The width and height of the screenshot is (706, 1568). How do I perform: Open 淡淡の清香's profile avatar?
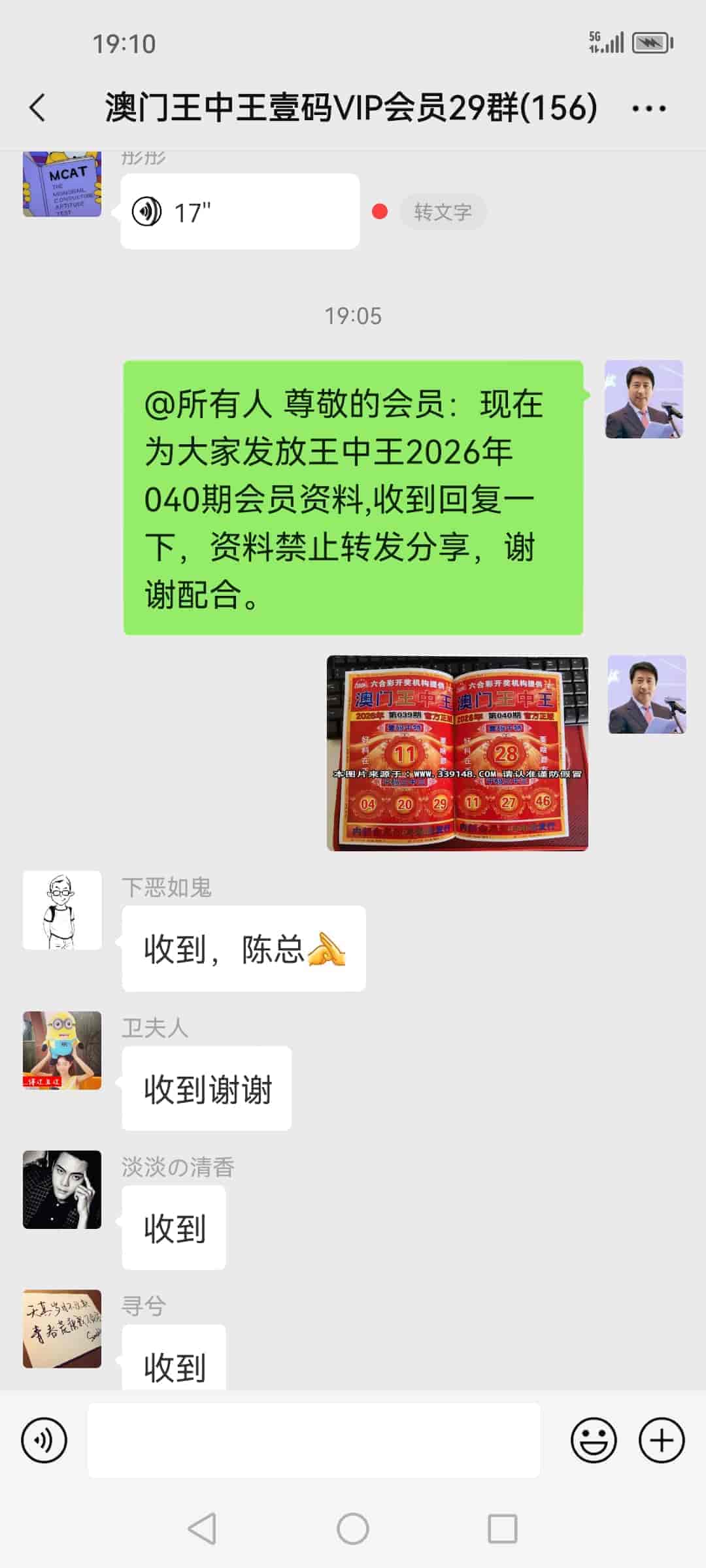(62, 1190)
